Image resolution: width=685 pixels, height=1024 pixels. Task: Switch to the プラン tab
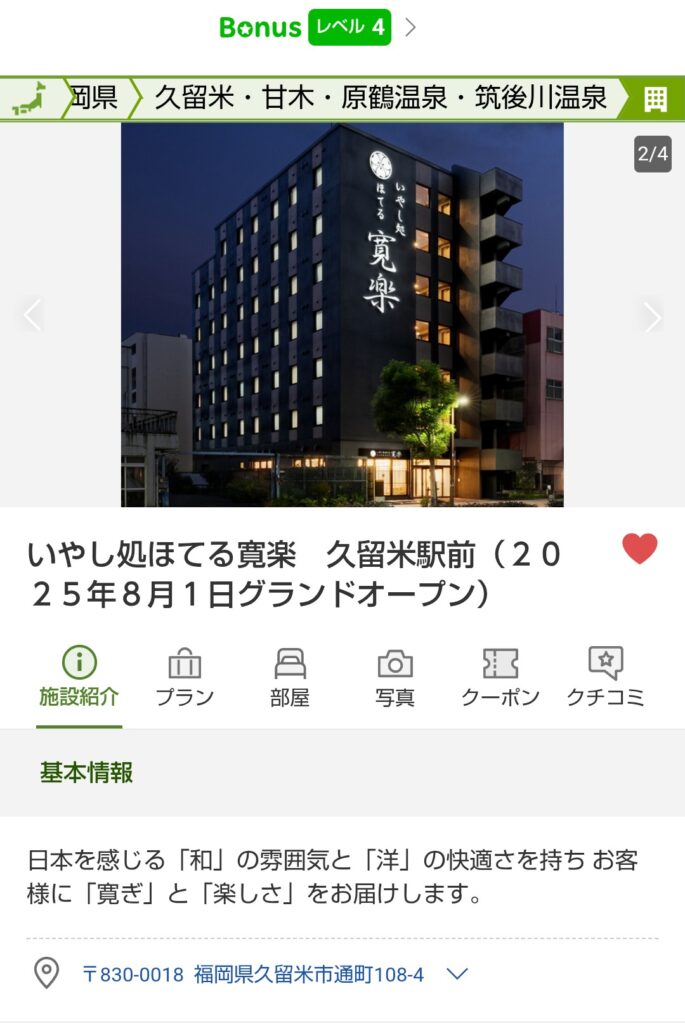185,677
